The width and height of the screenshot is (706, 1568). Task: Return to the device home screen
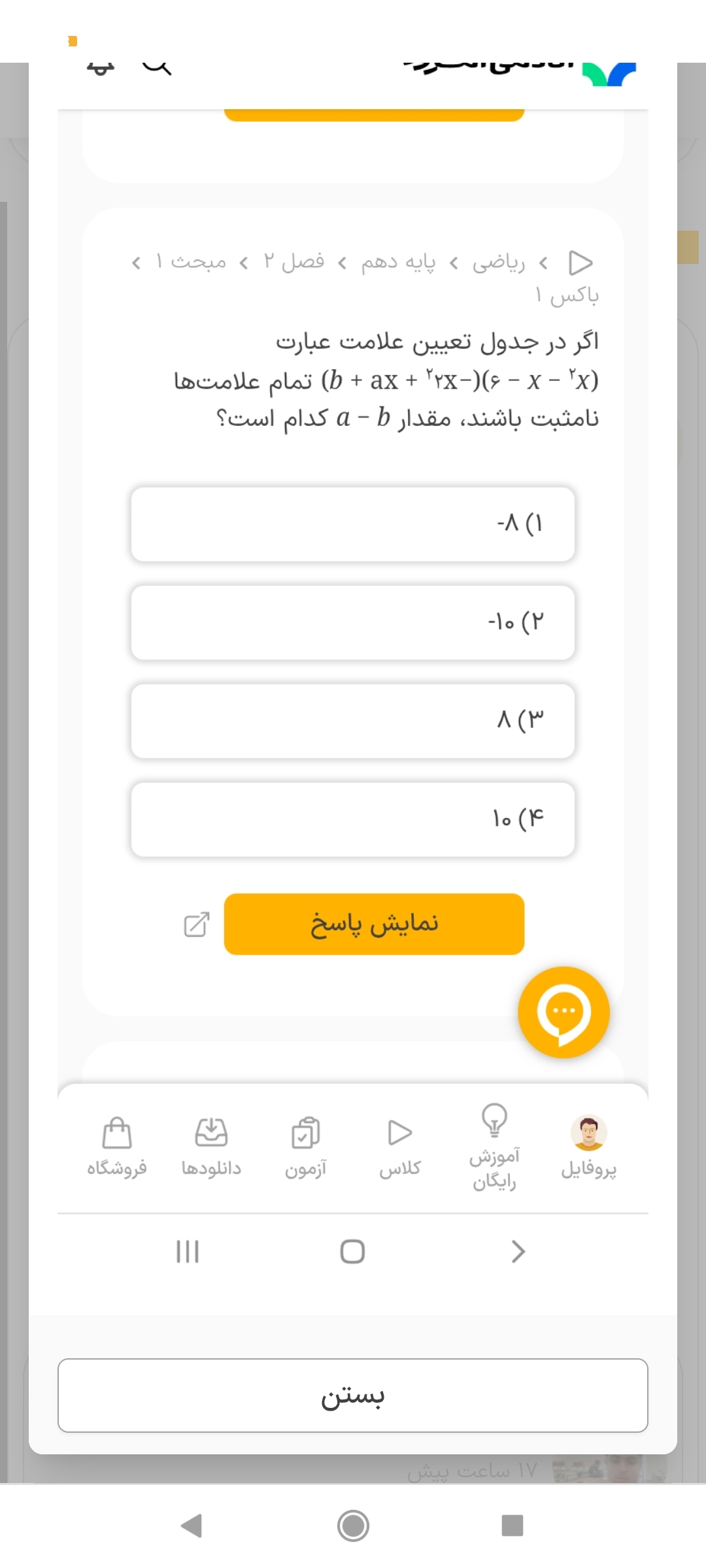point(353,1526)
